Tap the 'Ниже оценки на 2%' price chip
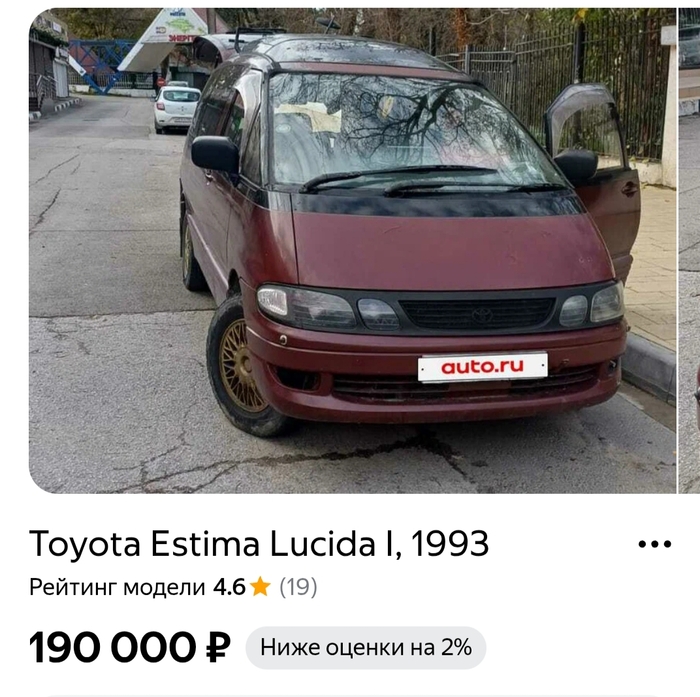700x697 pixels. click(365, 647)
